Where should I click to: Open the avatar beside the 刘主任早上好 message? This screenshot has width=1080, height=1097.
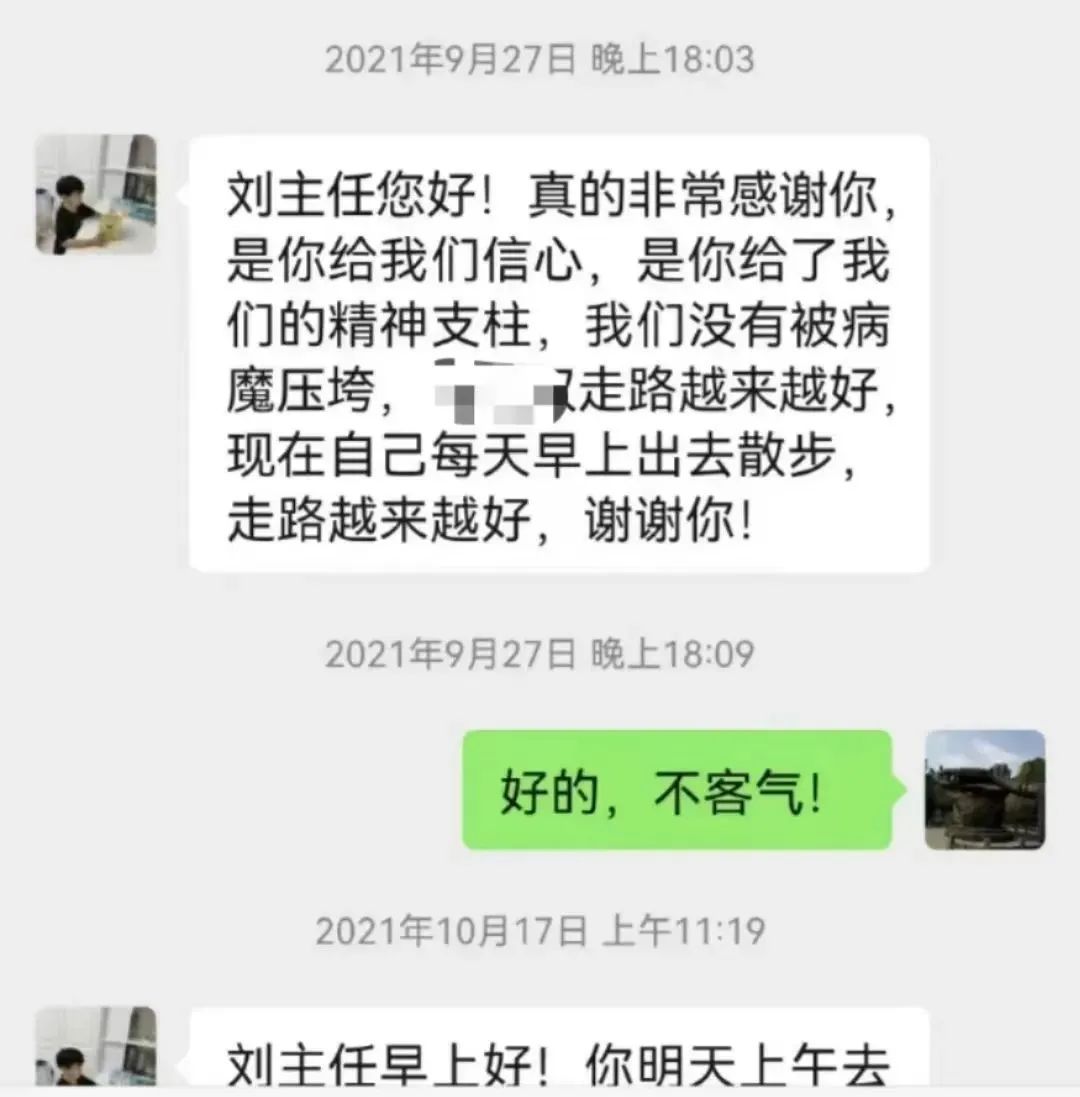(x=96, y=1050)
